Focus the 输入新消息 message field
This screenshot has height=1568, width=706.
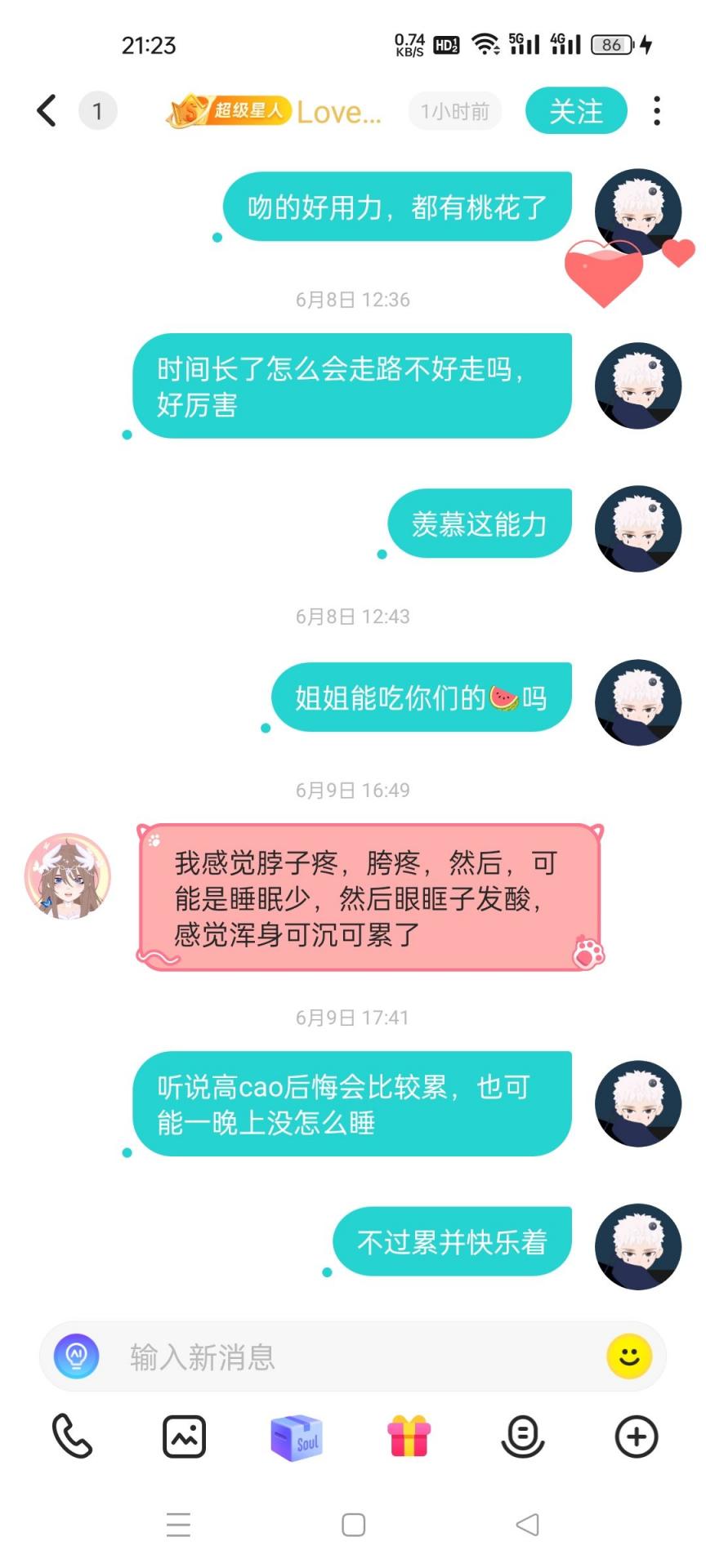[351, 1357]
